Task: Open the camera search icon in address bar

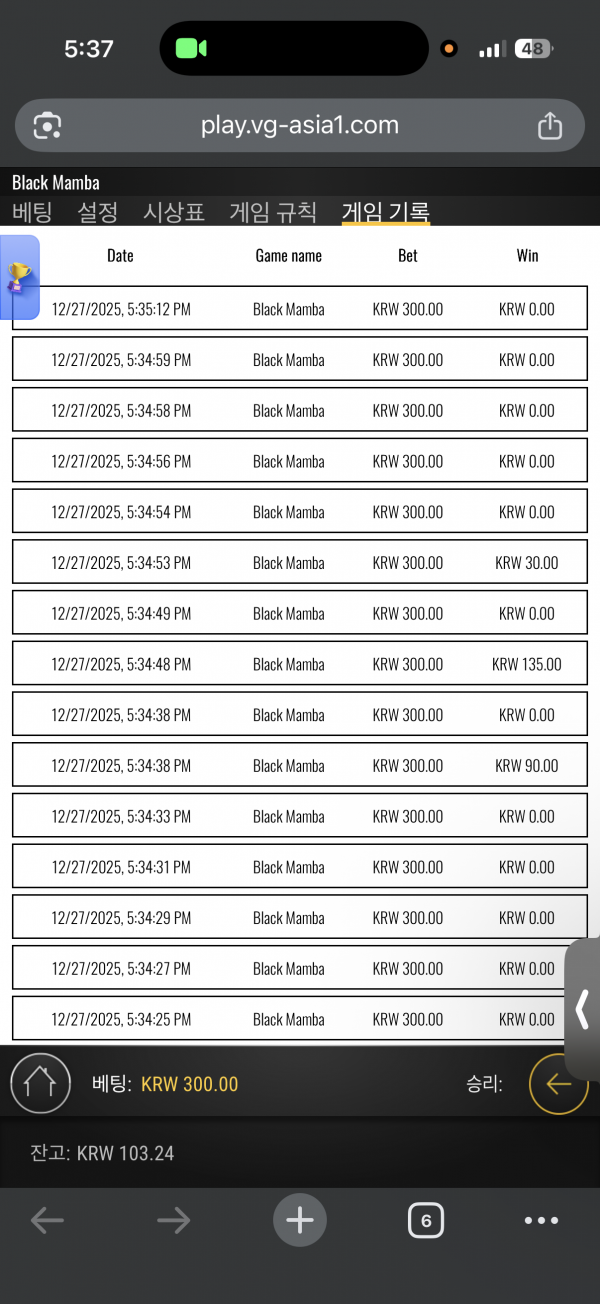Action: click(48, 126)
